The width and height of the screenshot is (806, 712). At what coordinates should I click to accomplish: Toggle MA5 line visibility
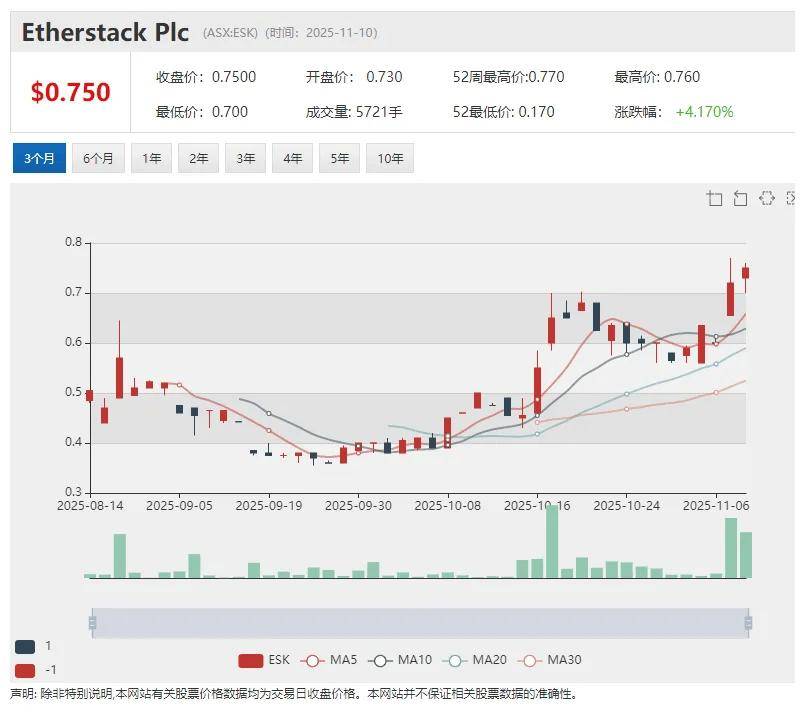pos(331,660)
